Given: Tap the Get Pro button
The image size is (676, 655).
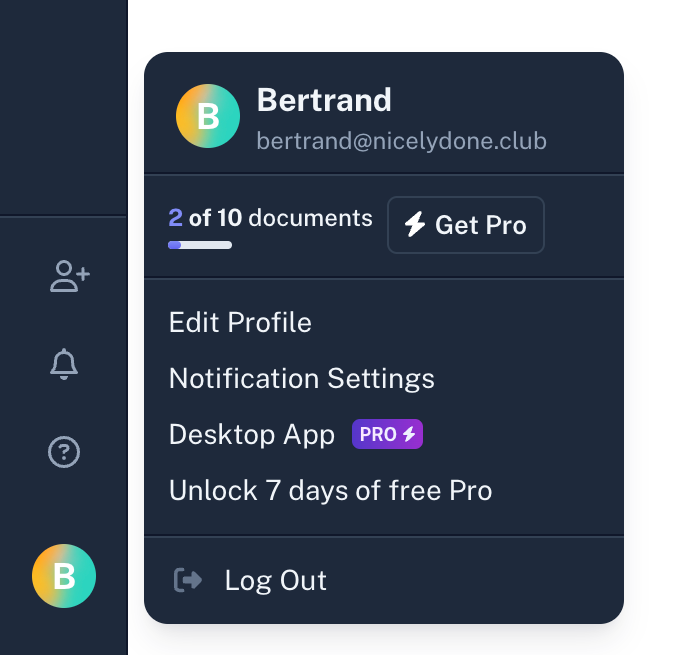Looking at the screenshot, I should point(466,225).
